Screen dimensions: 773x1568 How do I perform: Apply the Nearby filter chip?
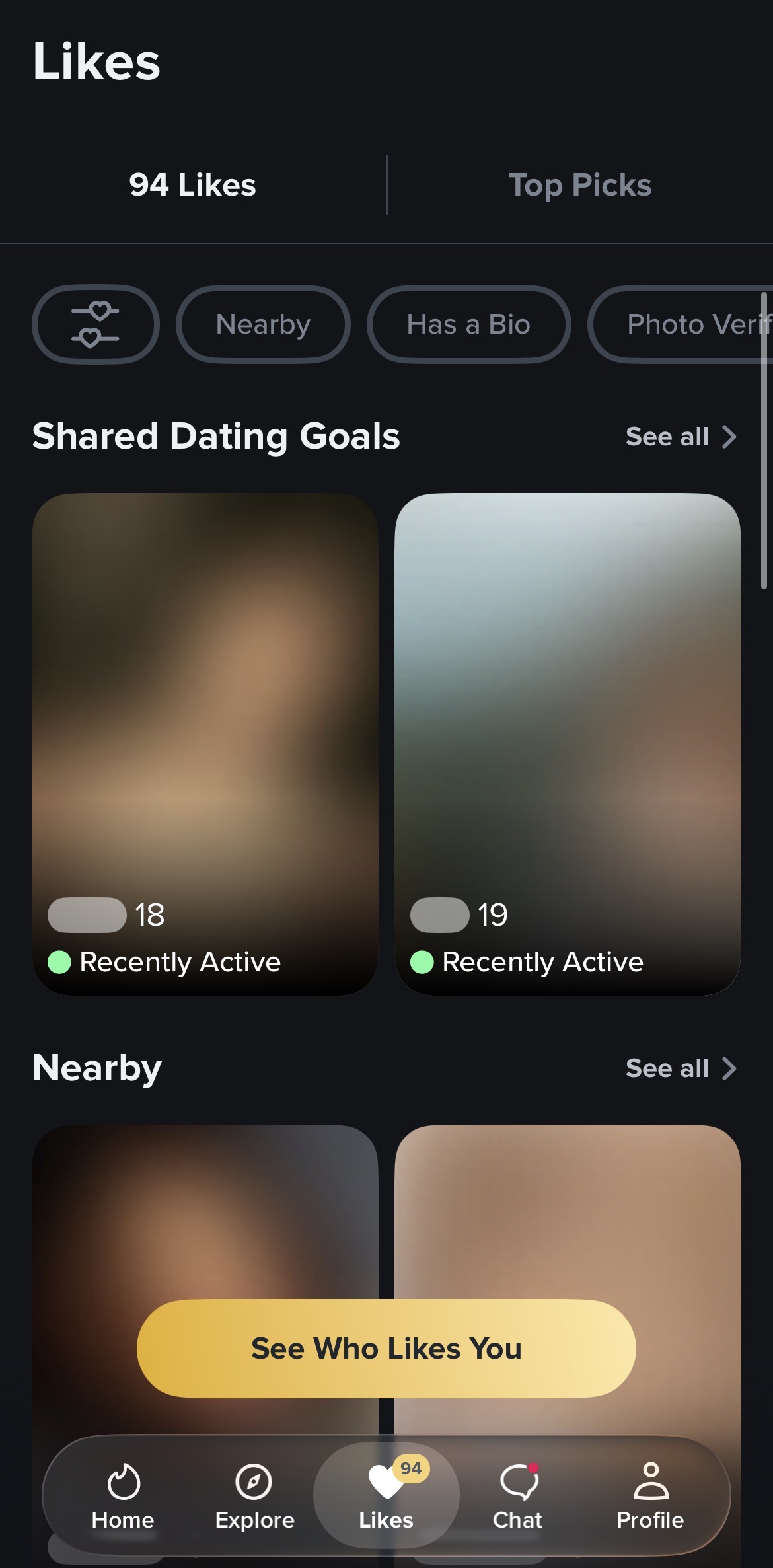[x=263, y=324]
